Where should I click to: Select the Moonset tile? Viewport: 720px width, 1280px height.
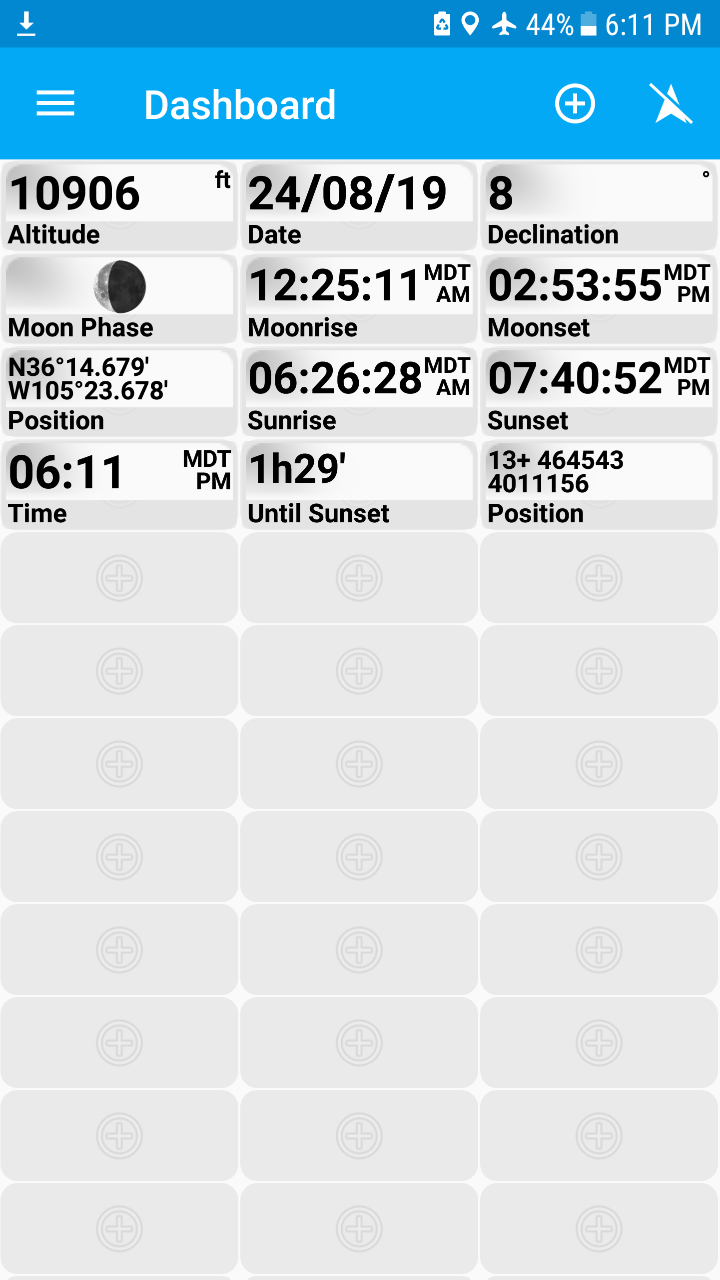click(x=599, y=299)
